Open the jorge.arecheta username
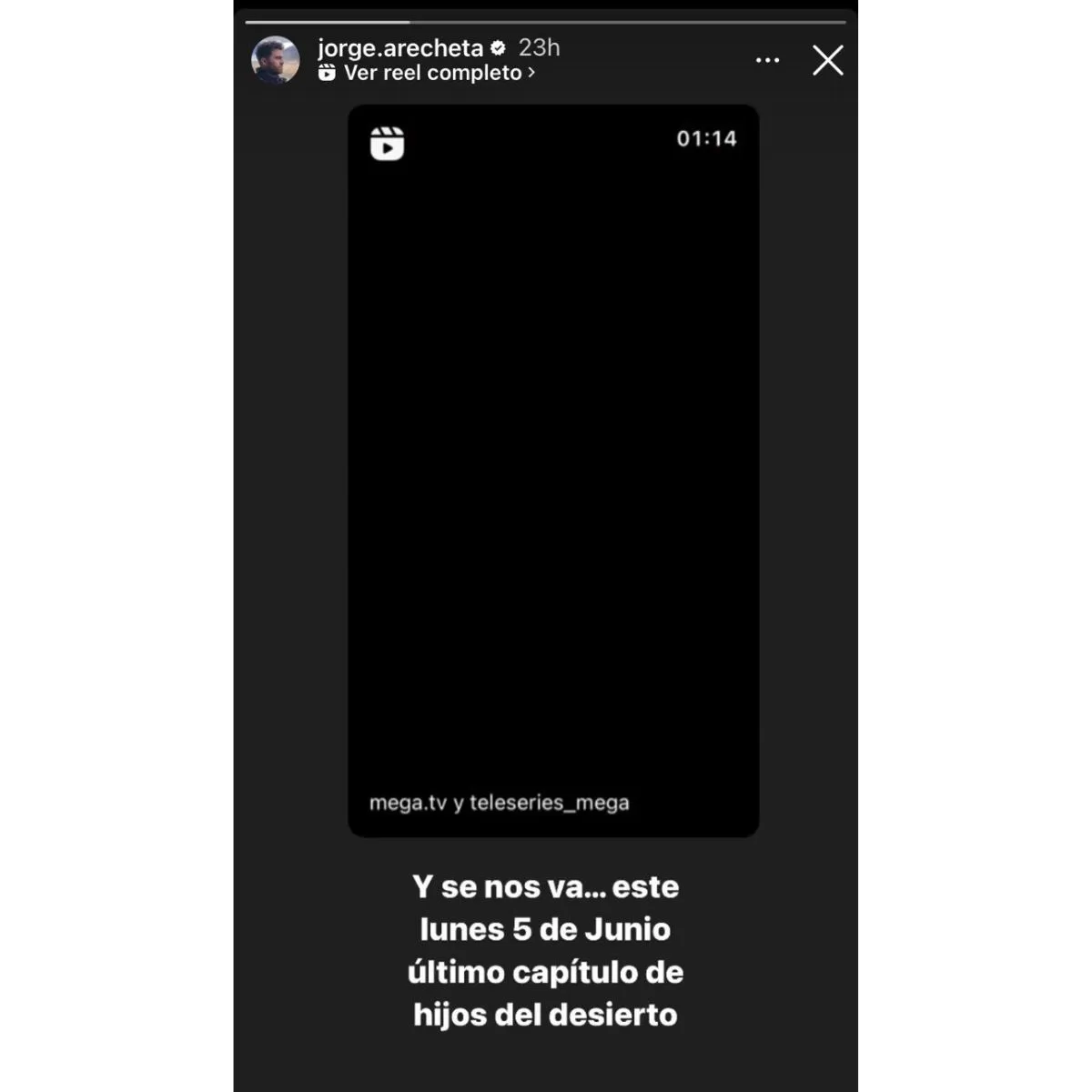This screenshot has height=1092, width=1092. click(x=399, y=47)
